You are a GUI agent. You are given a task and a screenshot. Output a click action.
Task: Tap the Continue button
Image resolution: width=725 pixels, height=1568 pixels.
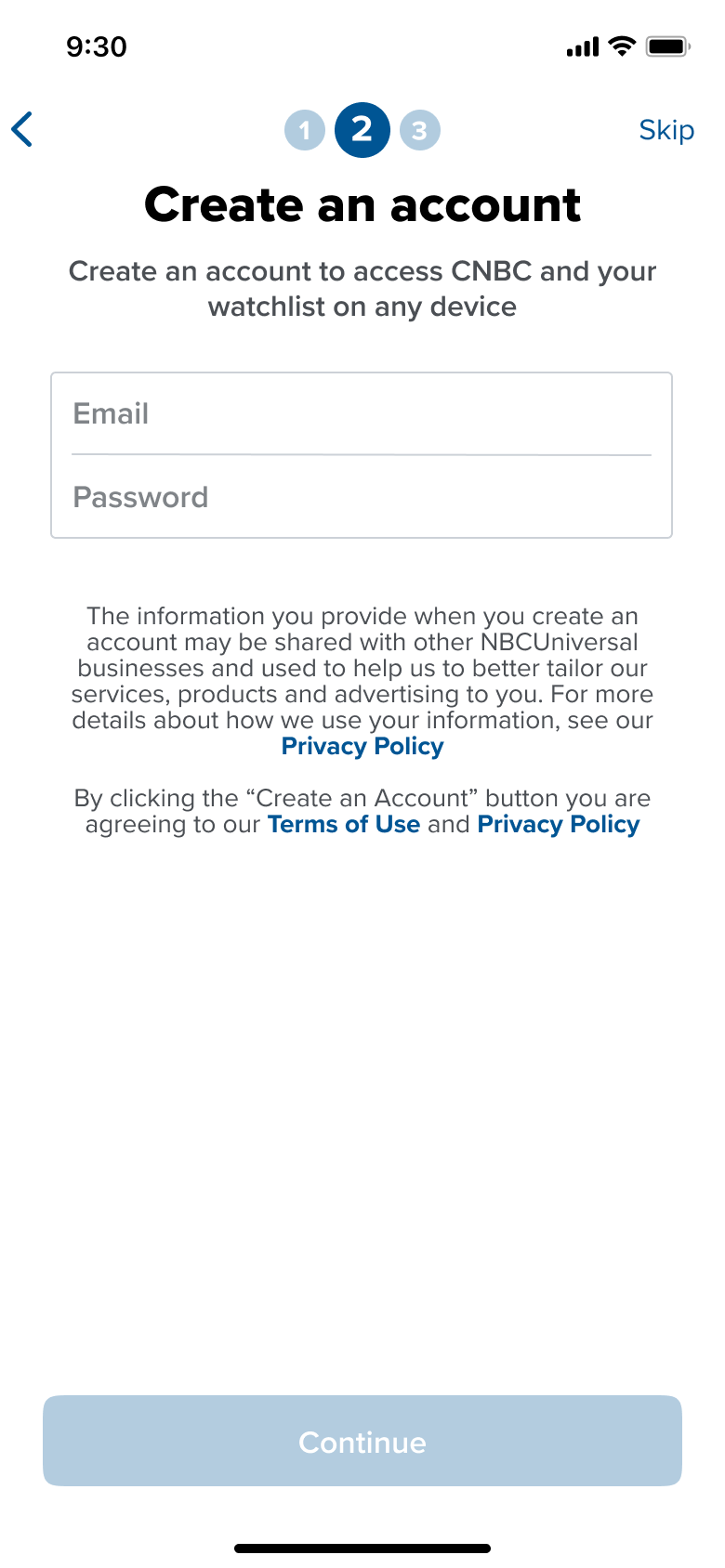coord(362,1441)
